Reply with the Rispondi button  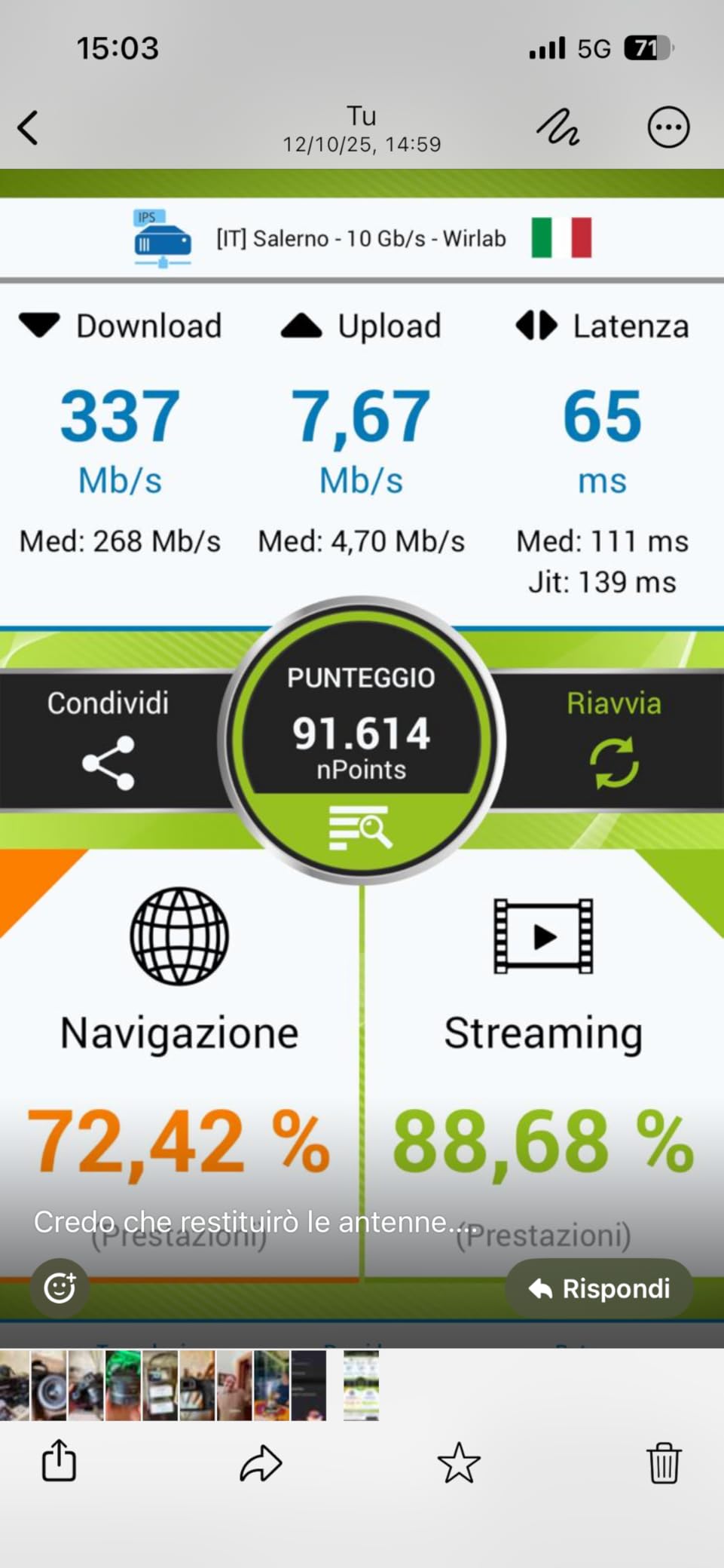click(598, 1288)
